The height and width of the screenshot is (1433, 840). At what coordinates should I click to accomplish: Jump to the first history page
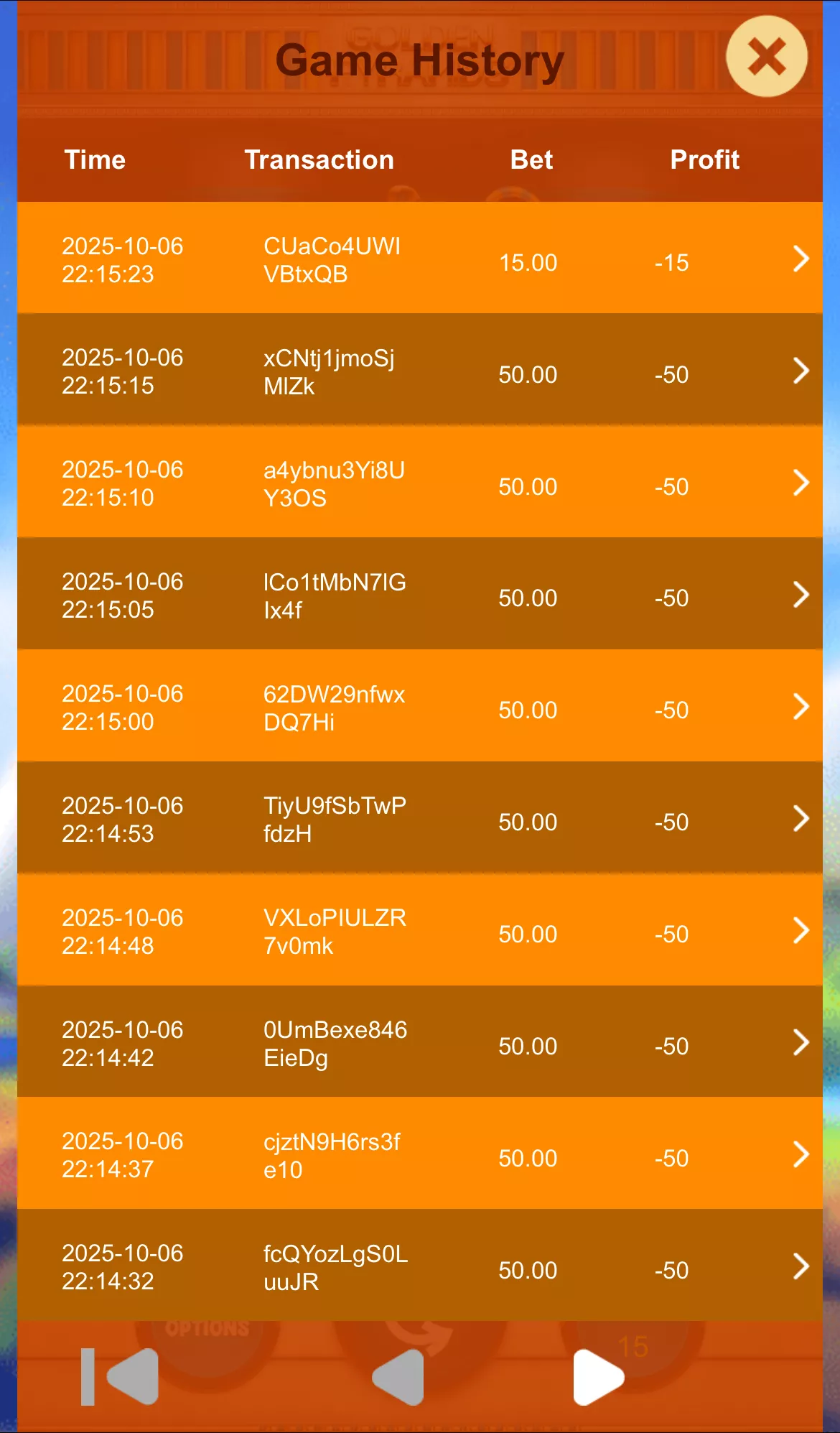[120, 1377]
